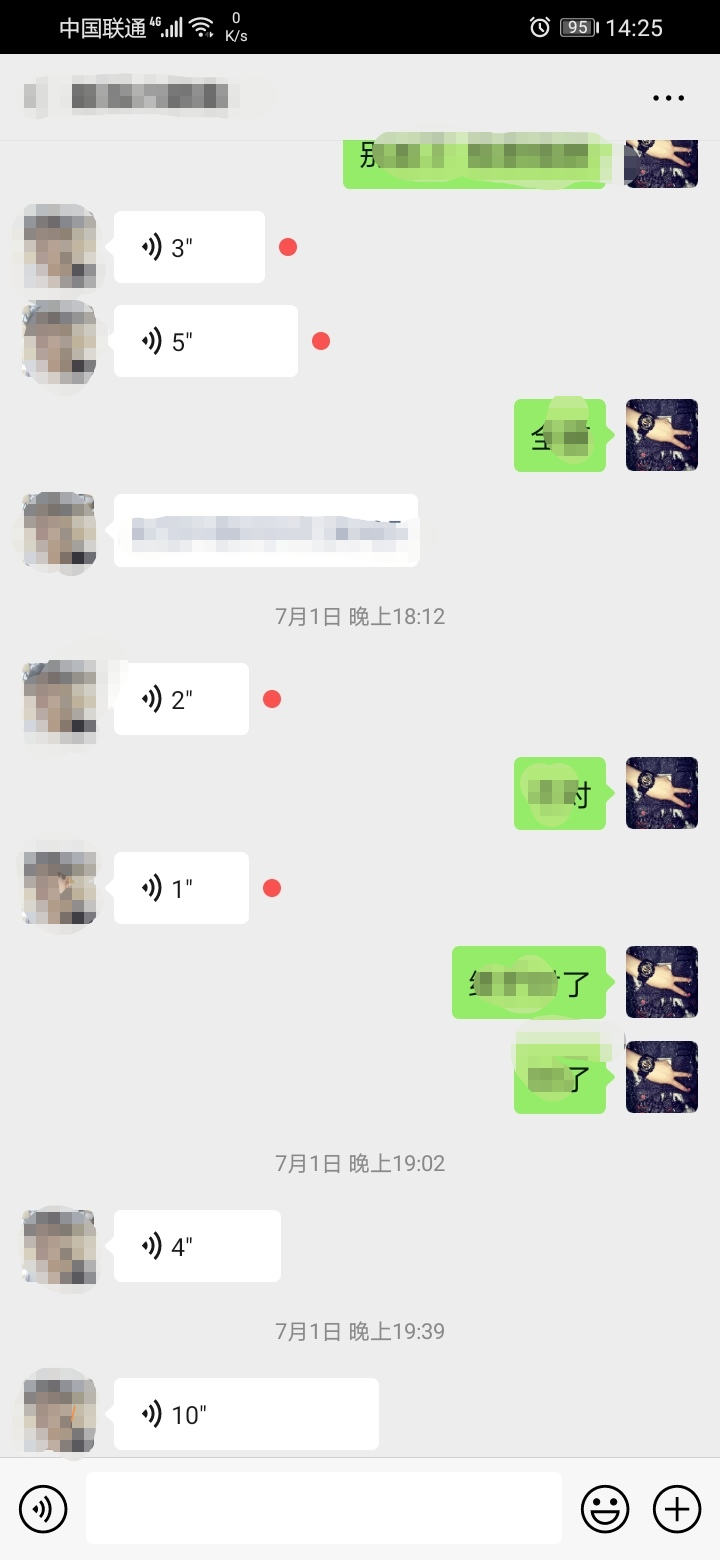Play the 2-second voice message
720x1560 pixels.
181,699
